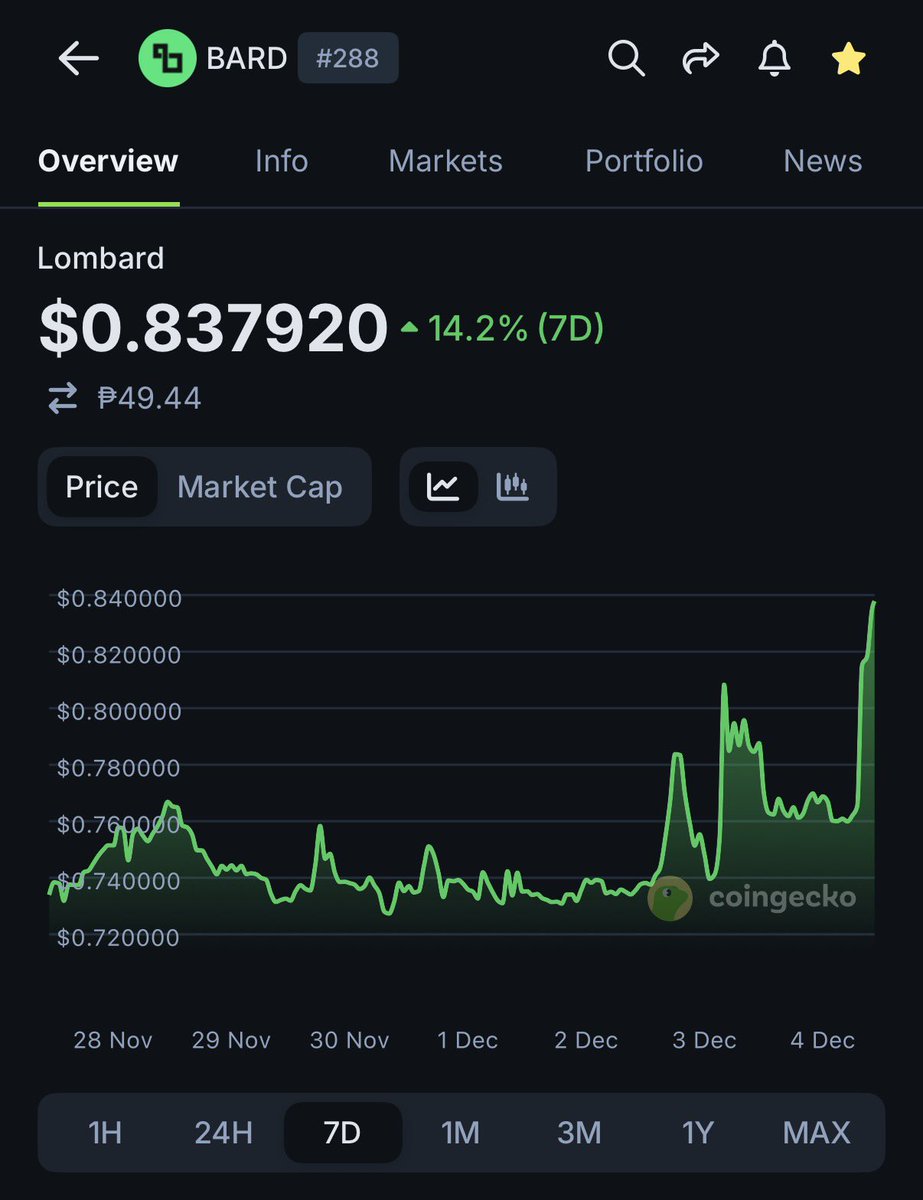This screenshot has width=923, height=1200.
Task: Open the search magnifier icon
Action: (x=626, y=60)
